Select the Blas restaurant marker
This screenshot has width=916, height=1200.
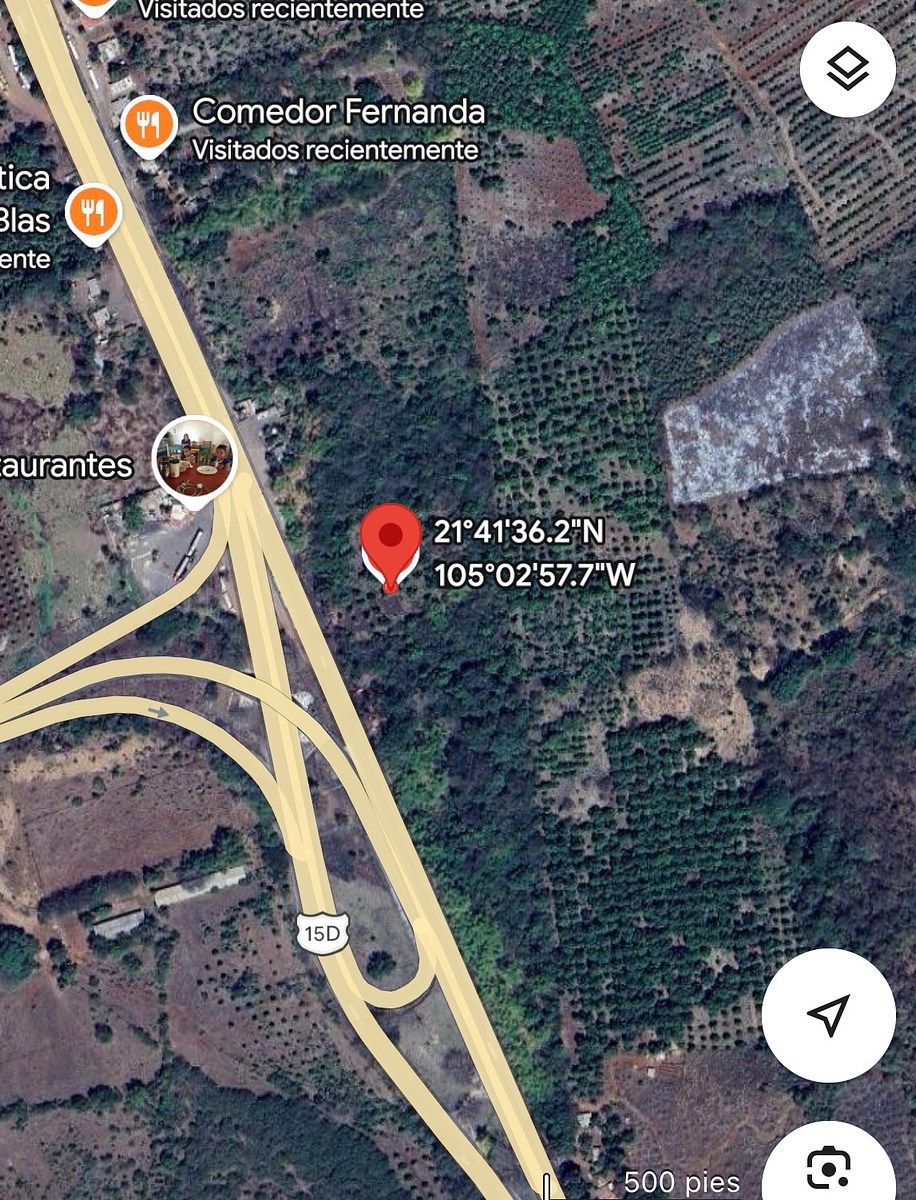pos(93,213)
